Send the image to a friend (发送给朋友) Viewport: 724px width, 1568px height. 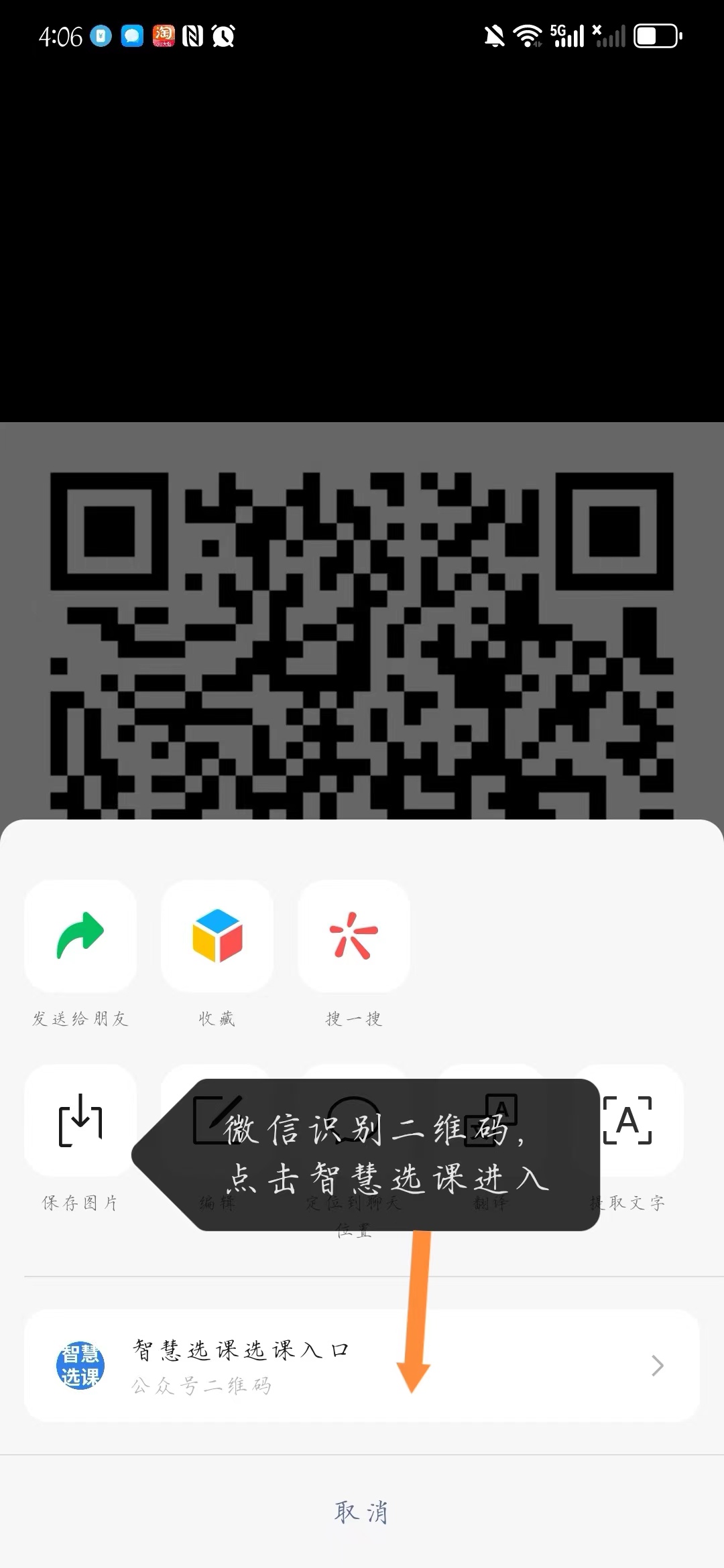[x=80, y=937]
